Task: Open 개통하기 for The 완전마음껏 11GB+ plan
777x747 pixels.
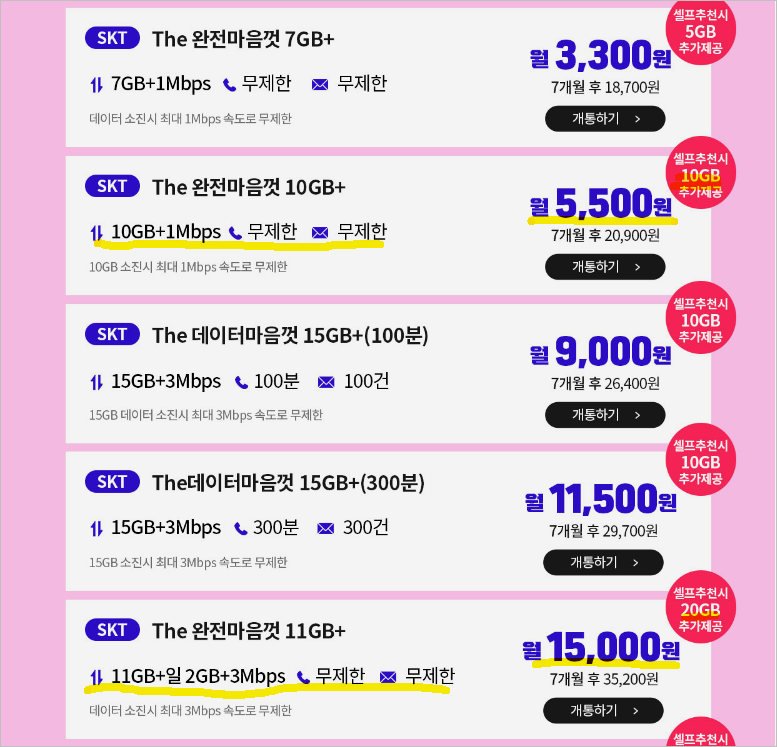Action: tap(603, 710)
